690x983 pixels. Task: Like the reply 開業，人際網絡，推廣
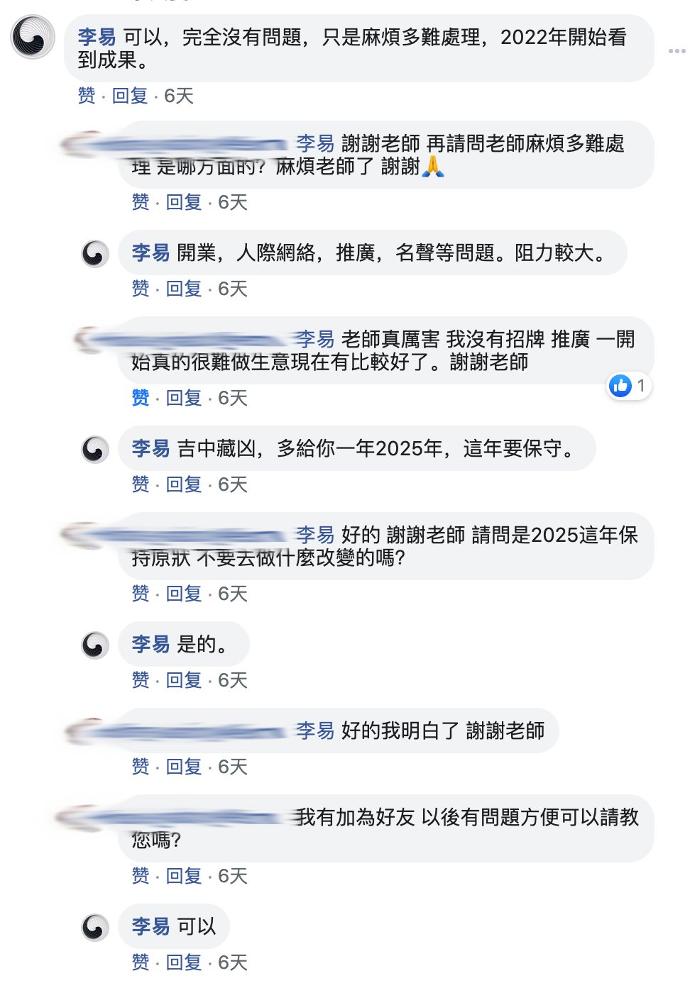click(140, 288)
